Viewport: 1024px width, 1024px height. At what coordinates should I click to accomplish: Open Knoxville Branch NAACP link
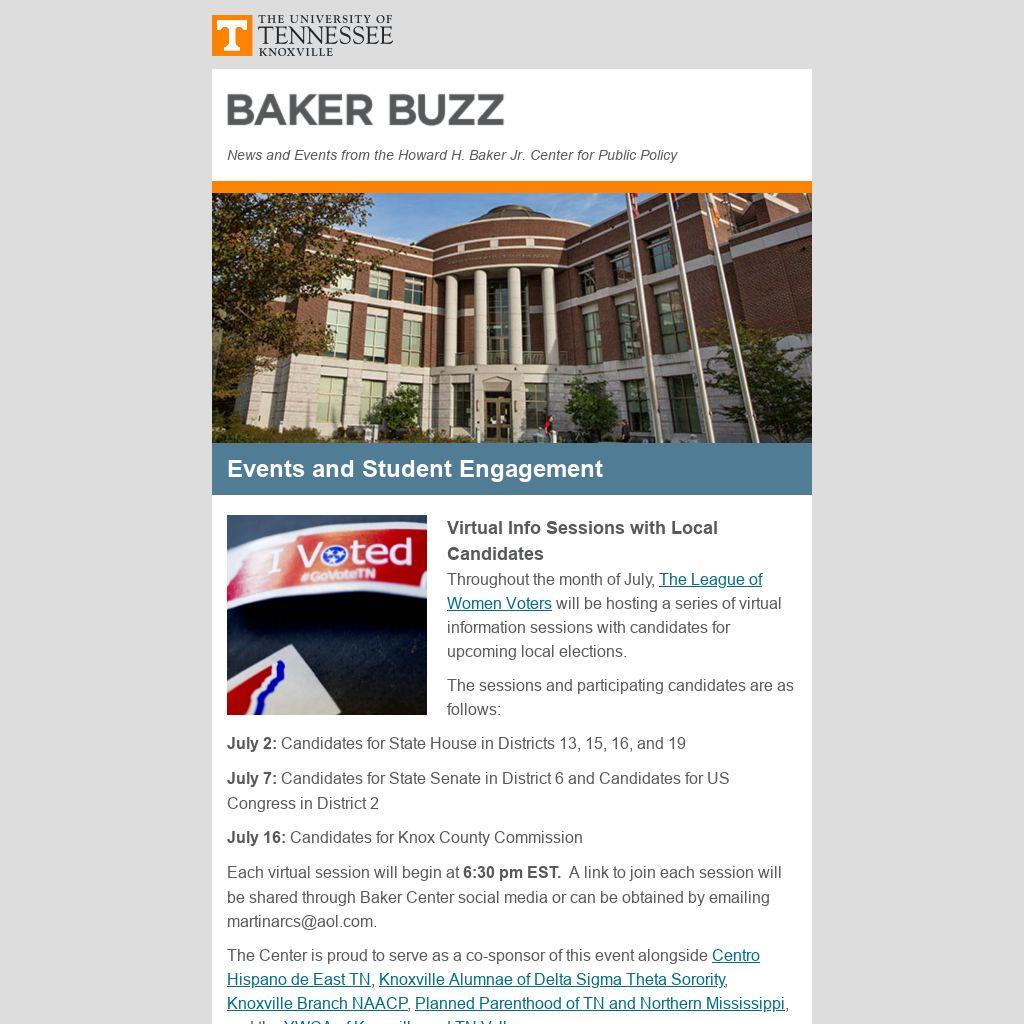(317, 1004)
